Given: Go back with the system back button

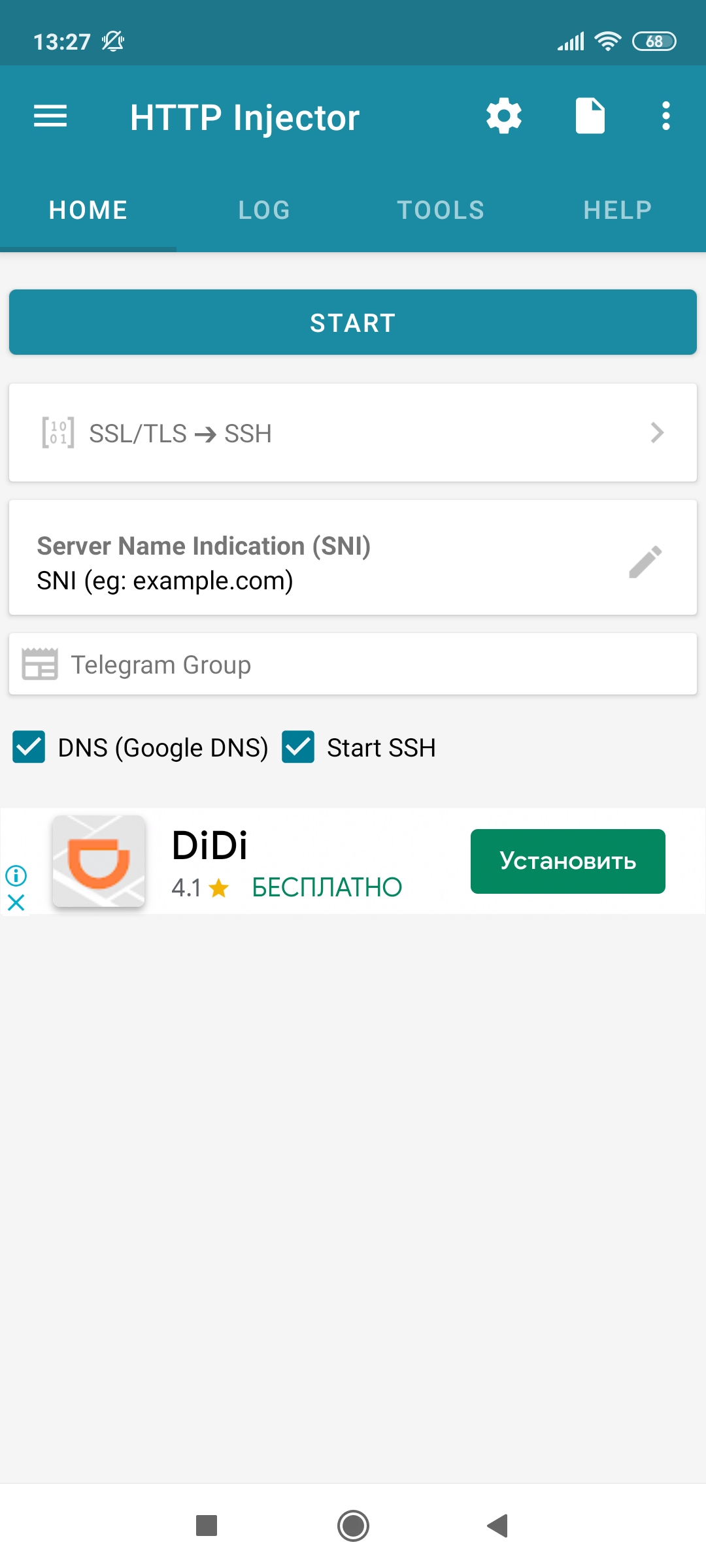Looking at the screenshot, I should coord(498,1526).
